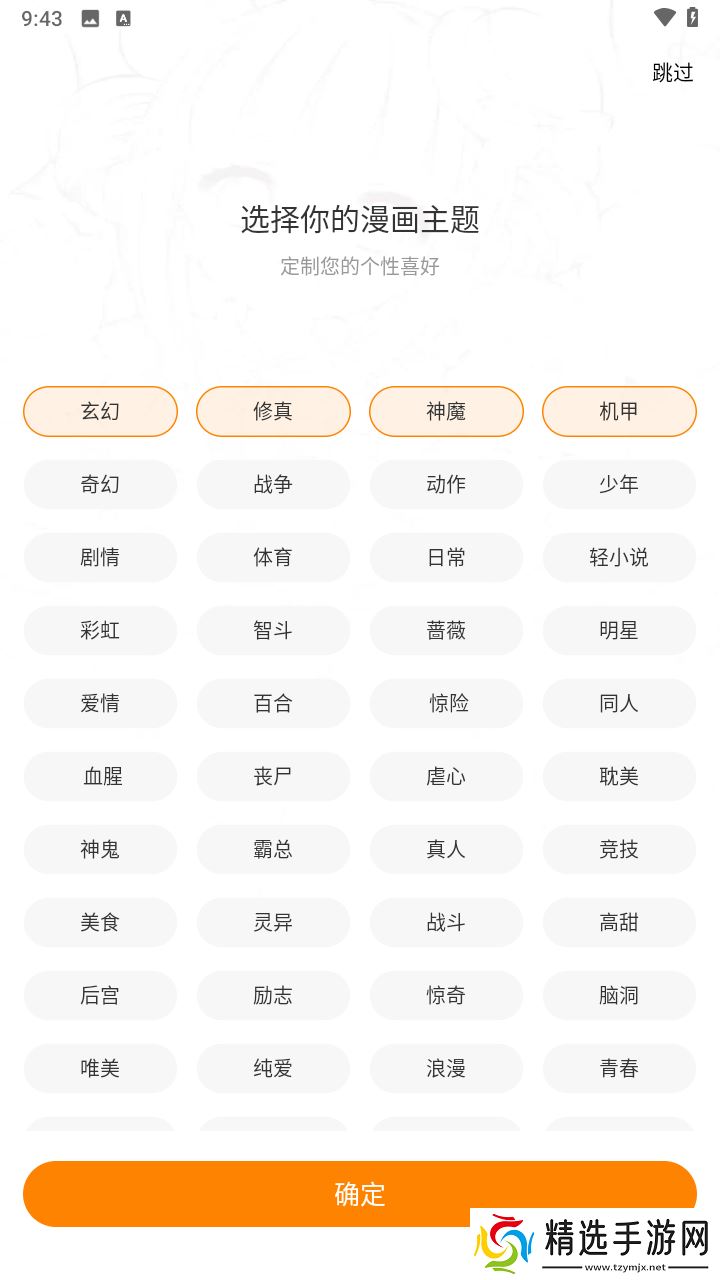Deselect the 机甲 theme tag
Screen dimensions: 720x1280
[x=619, y=411]
